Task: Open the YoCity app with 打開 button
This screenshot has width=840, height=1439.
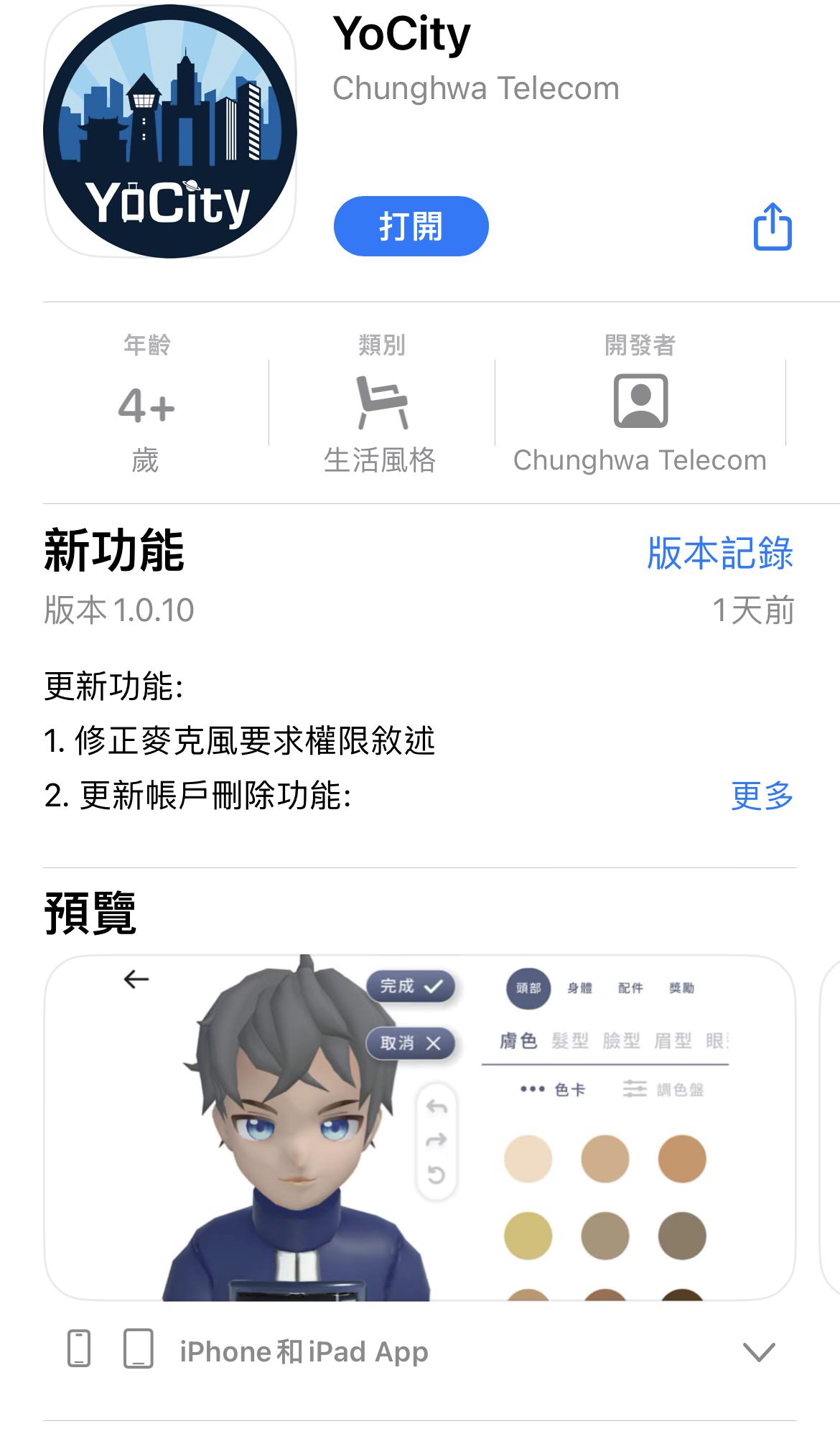Action: click(411, 226)
